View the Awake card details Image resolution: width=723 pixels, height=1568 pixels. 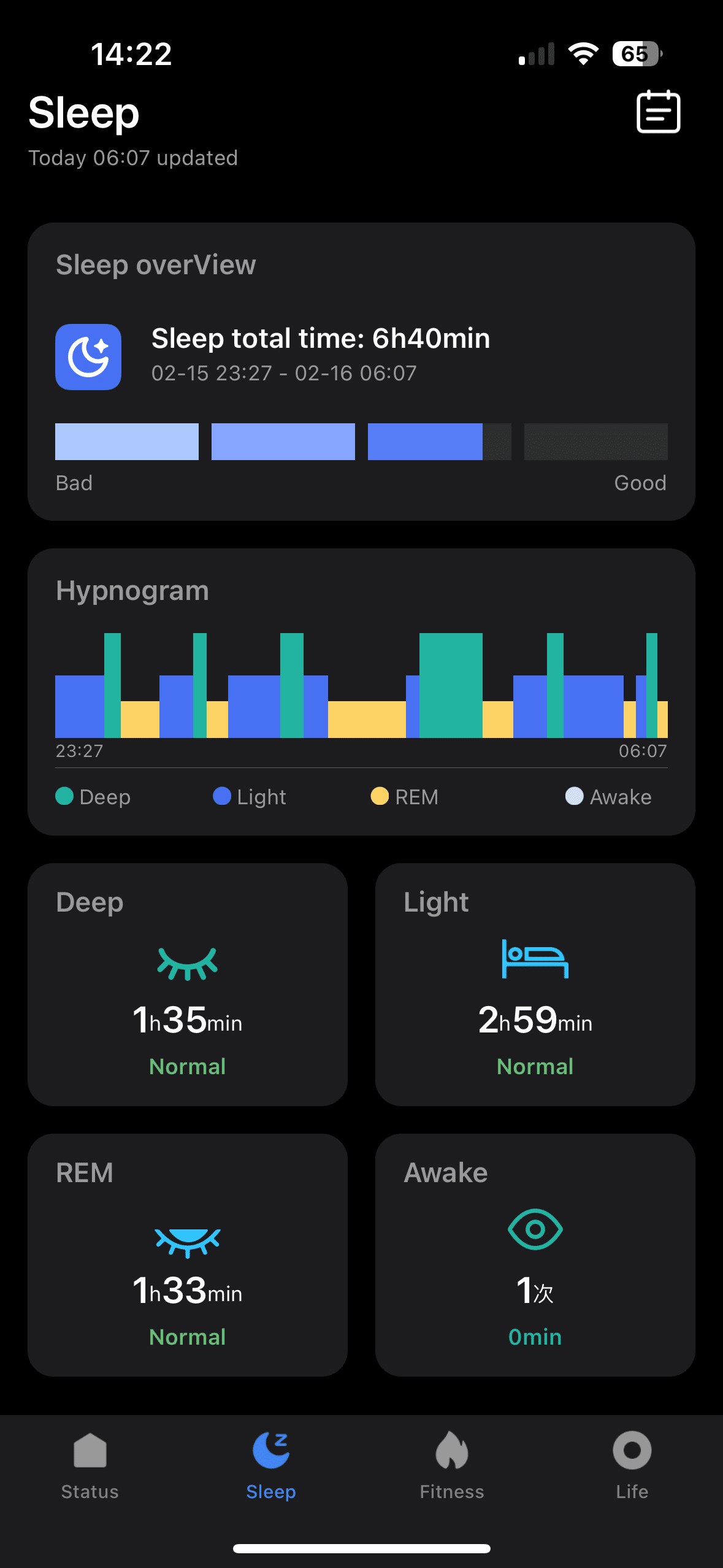[x=535, y=1255]
